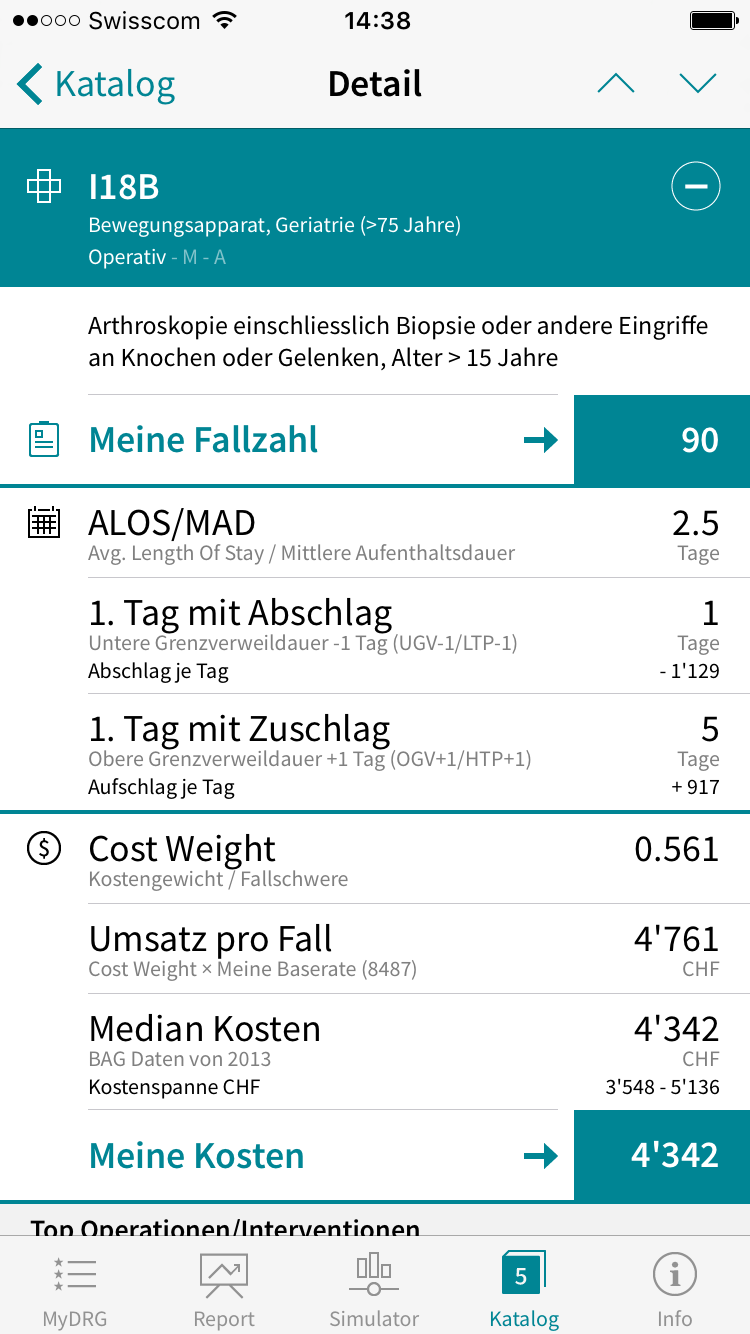750x1334 pixels.
Task: Tap the minus circle on I18B header
Action: [x=695, y=186]
